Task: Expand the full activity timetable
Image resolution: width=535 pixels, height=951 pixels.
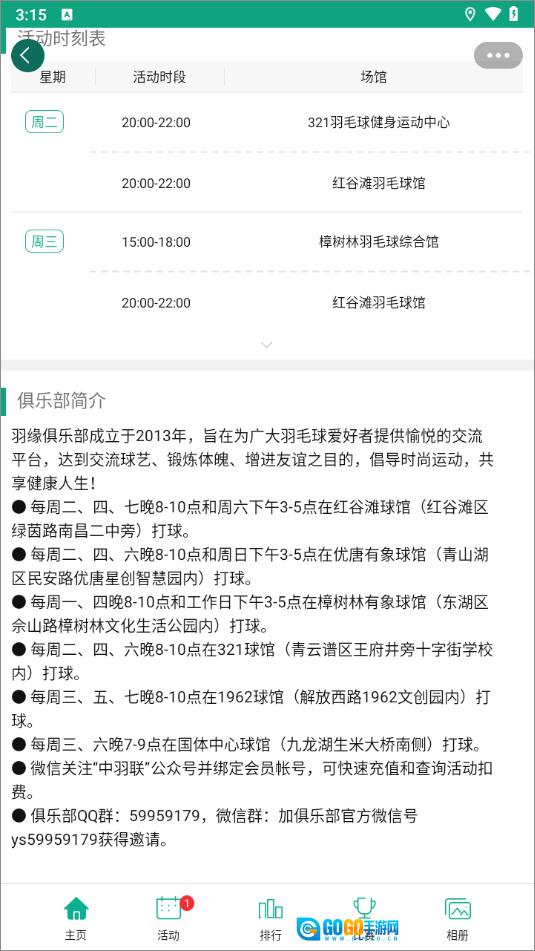Action: click(x=266, y=345)
